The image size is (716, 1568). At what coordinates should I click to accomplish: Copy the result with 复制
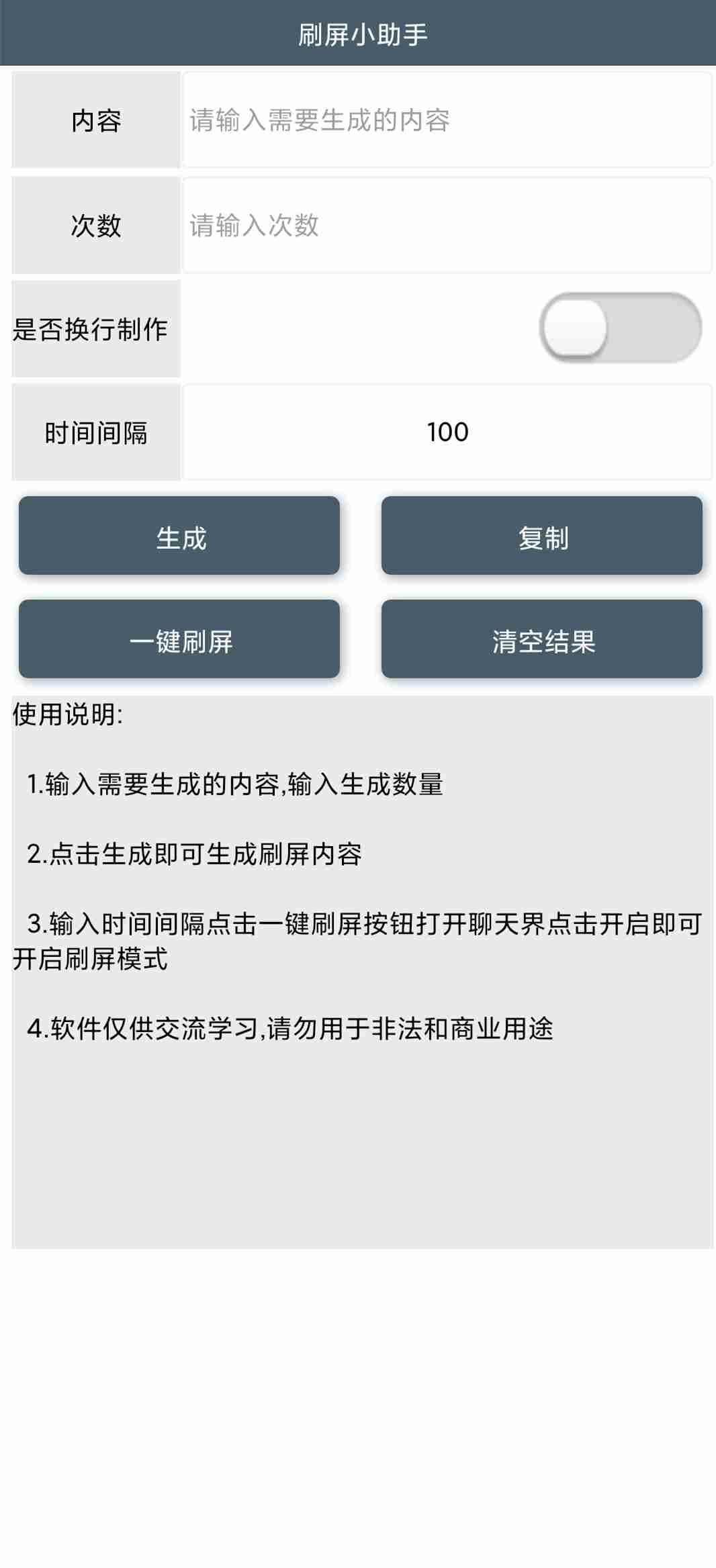pyautogui.click(x=542, y=535)
